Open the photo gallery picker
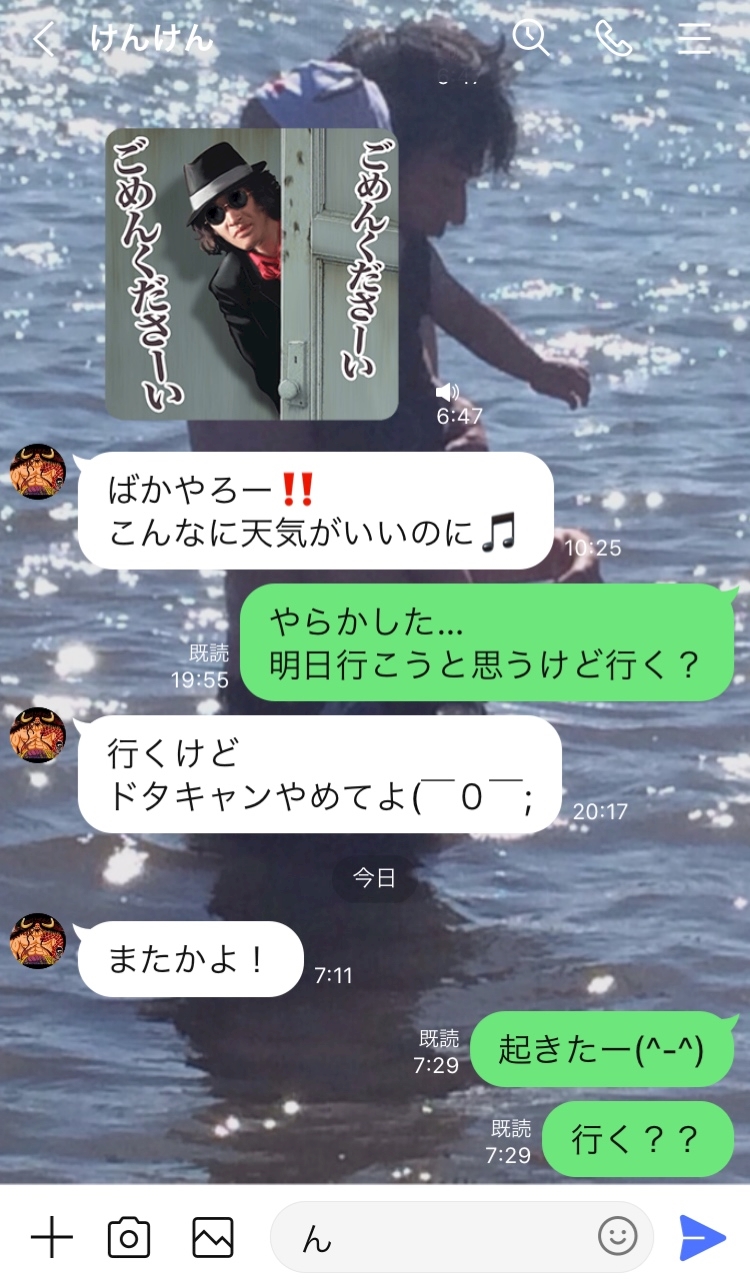This screenshot has height=1287, width=750. [x=213, y=1238]
